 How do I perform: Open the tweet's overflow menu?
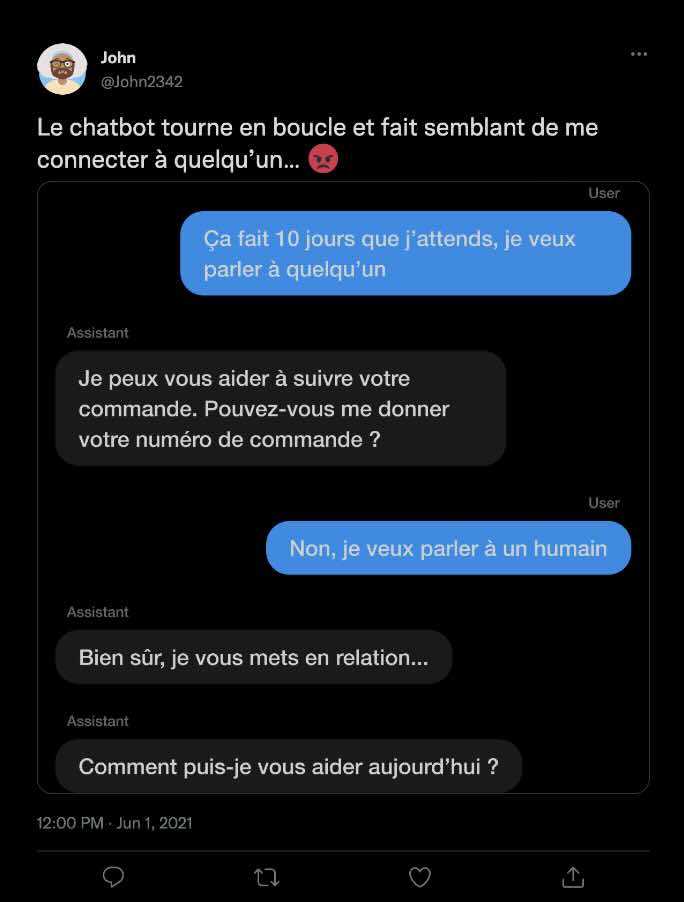coord(639,55)
